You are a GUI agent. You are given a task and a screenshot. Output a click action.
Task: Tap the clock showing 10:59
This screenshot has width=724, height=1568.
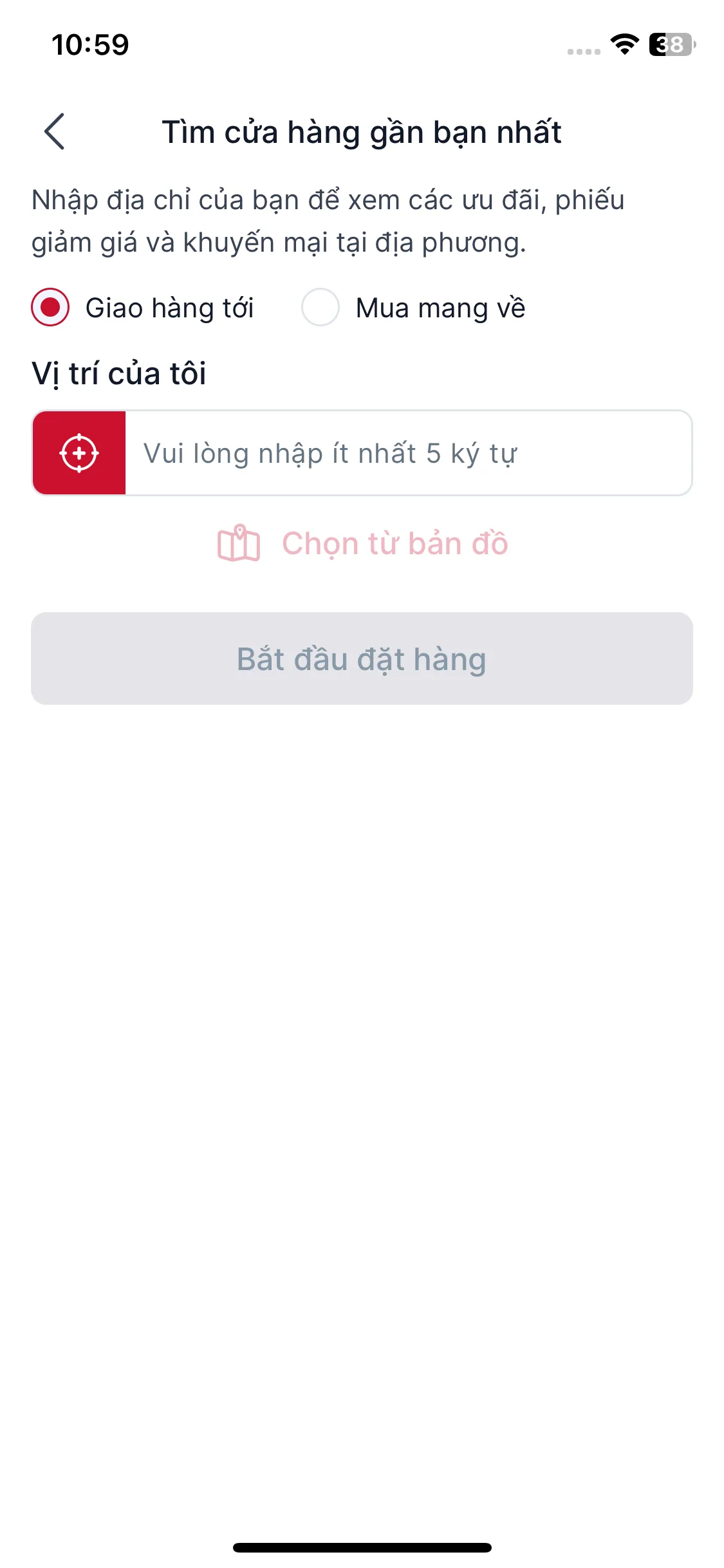point(90,45)
